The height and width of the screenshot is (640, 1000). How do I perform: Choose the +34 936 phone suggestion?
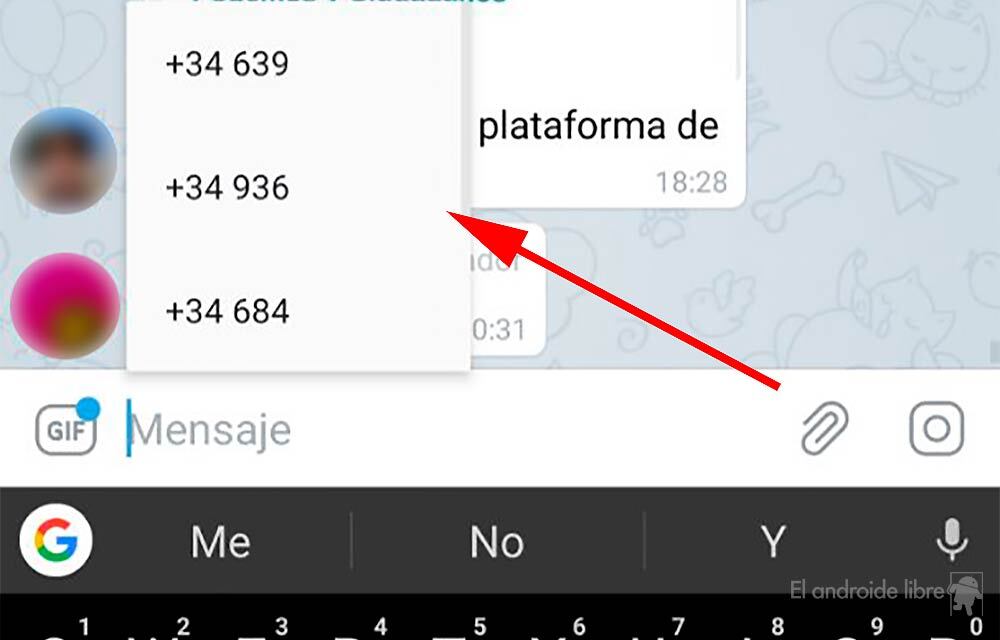coord(228,188)
